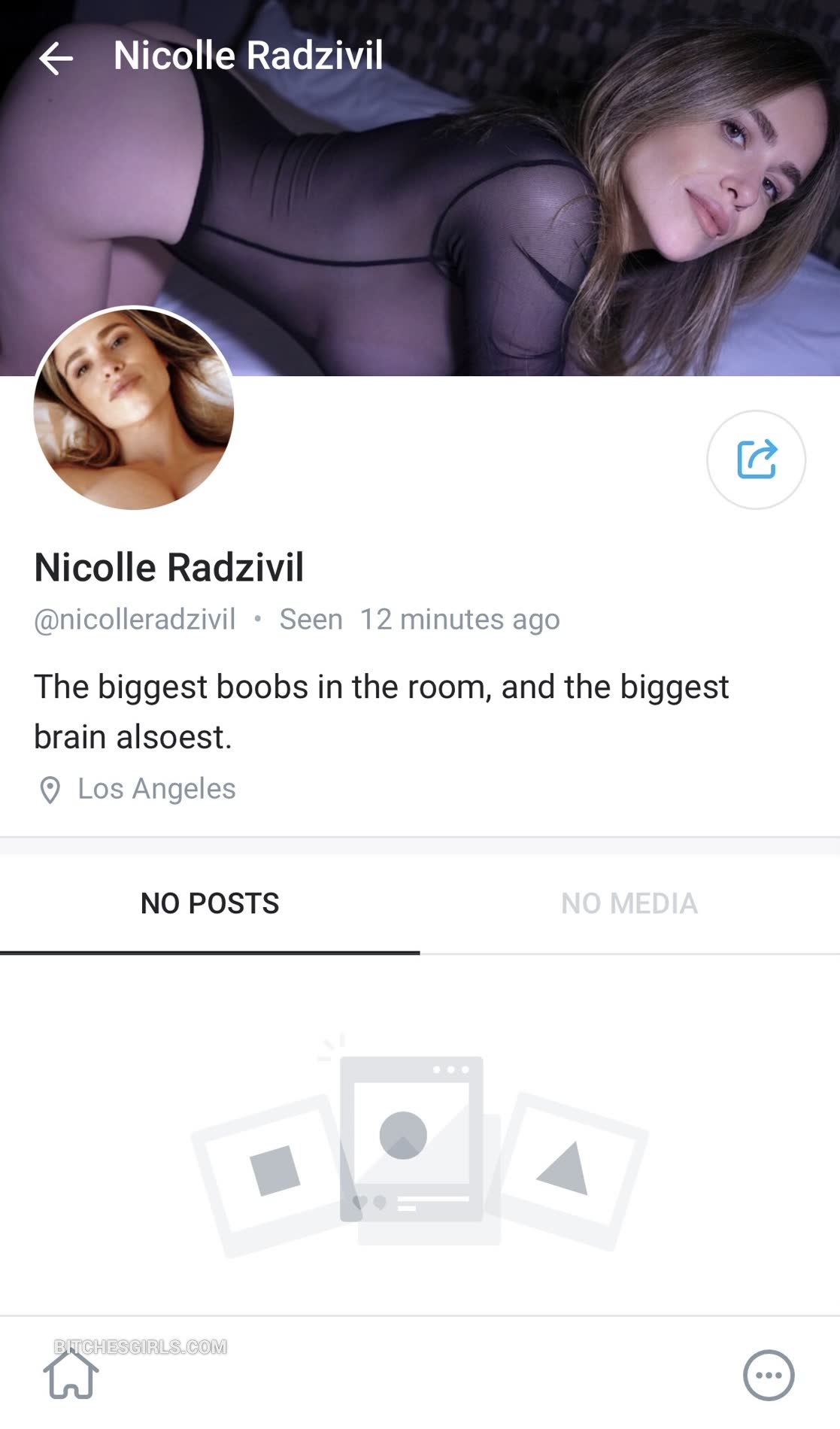Switch to the No Posts tab
The height and width of the screenshot is (1429, 840).
(x=210, y=903)
